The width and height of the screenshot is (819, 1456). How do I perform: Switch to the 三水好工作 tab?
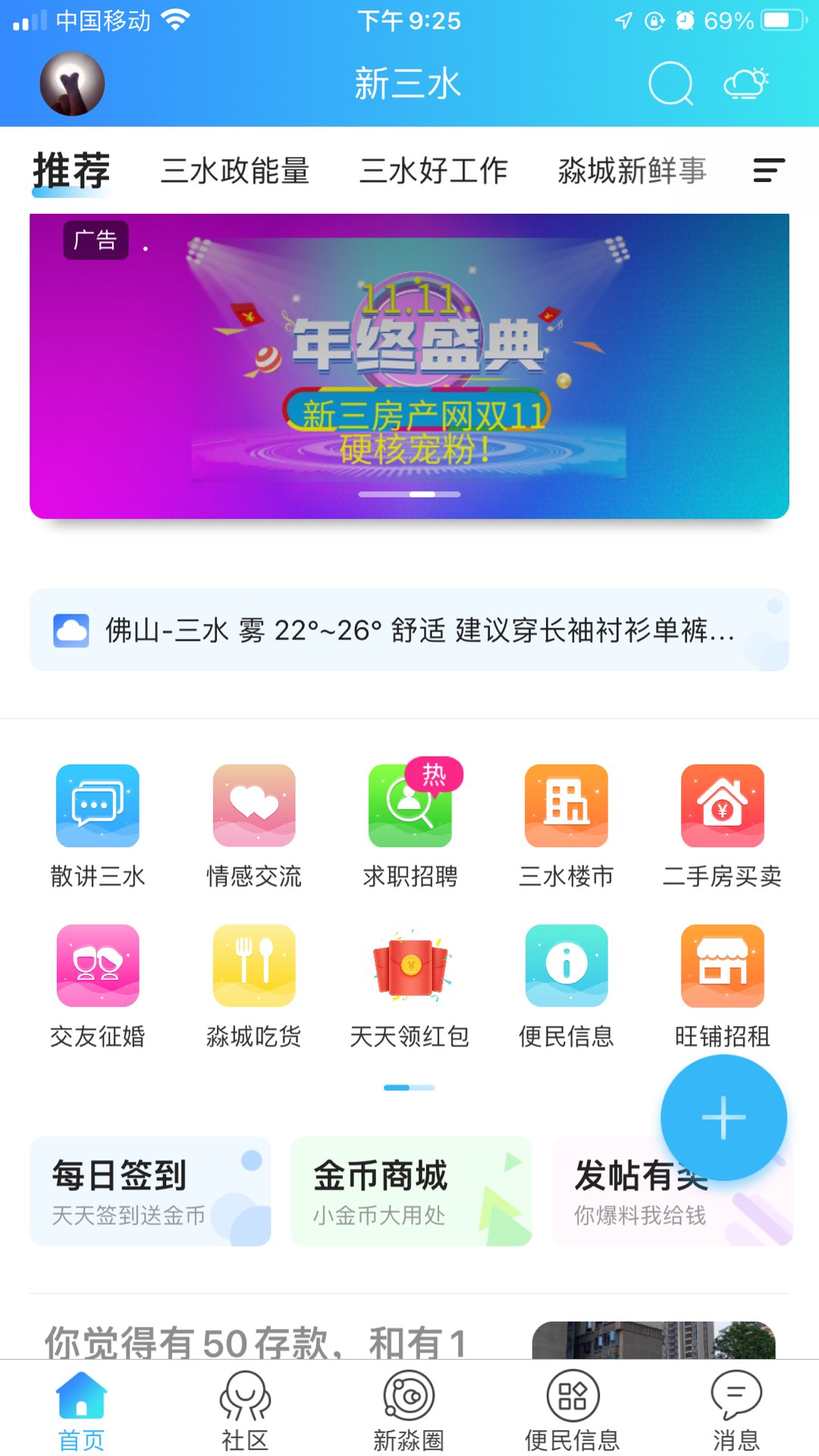(433, 171)
